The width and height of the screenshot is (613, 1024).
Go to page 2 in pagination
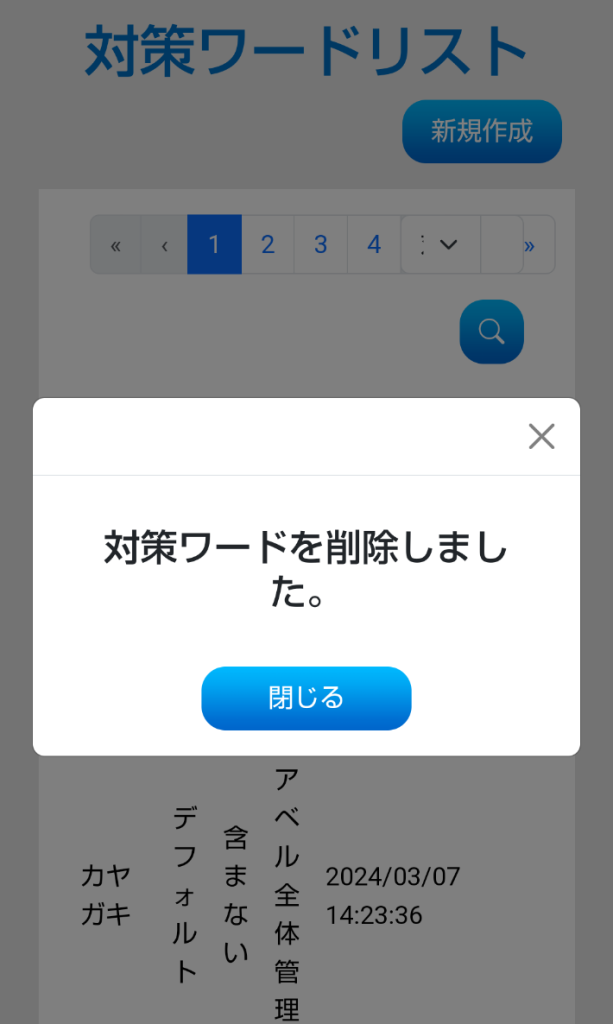[268, 244]
